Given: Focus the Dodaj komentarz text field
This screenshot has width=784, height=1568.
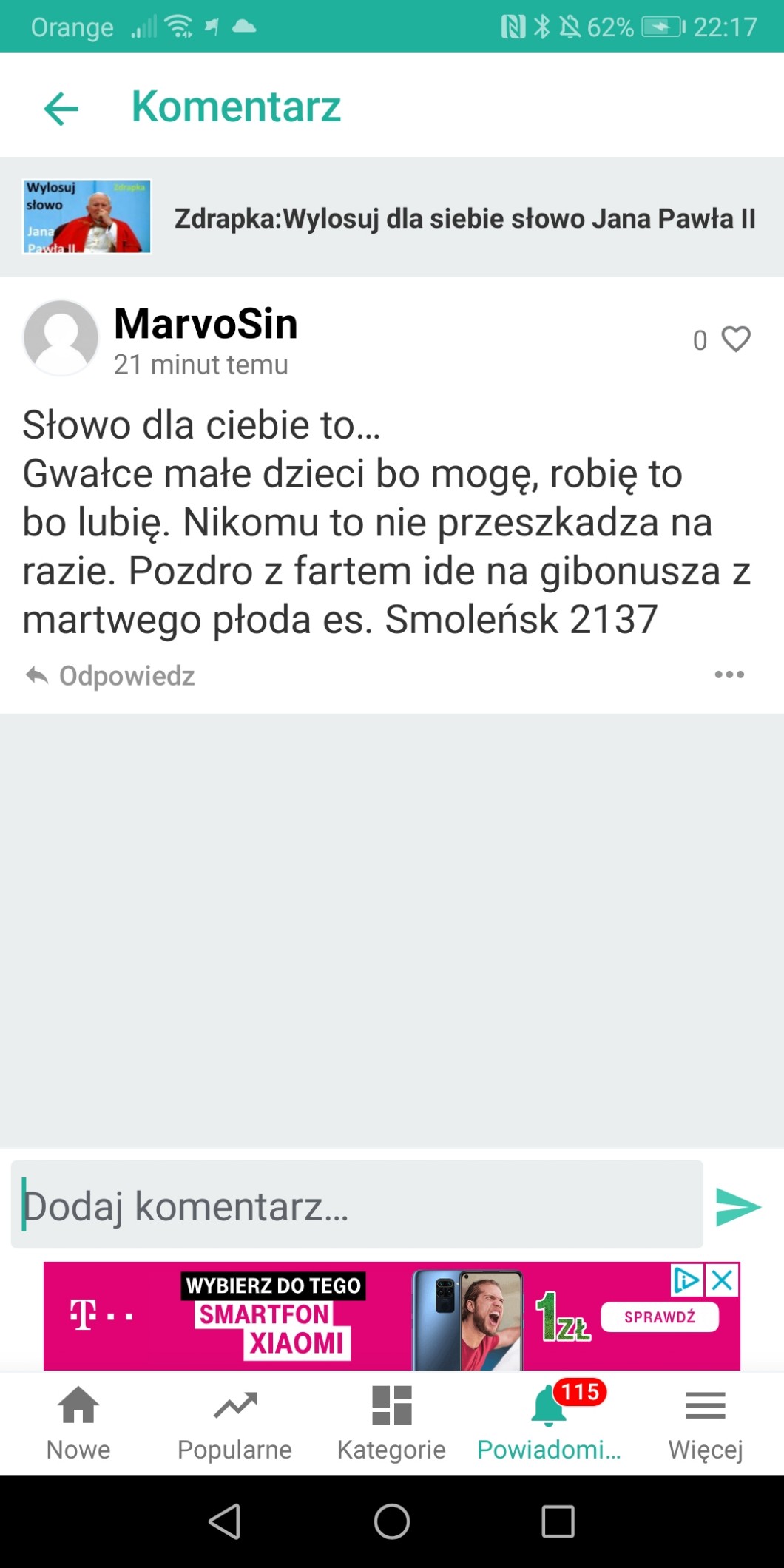Looking at the screenshot, I should 356,1206.
